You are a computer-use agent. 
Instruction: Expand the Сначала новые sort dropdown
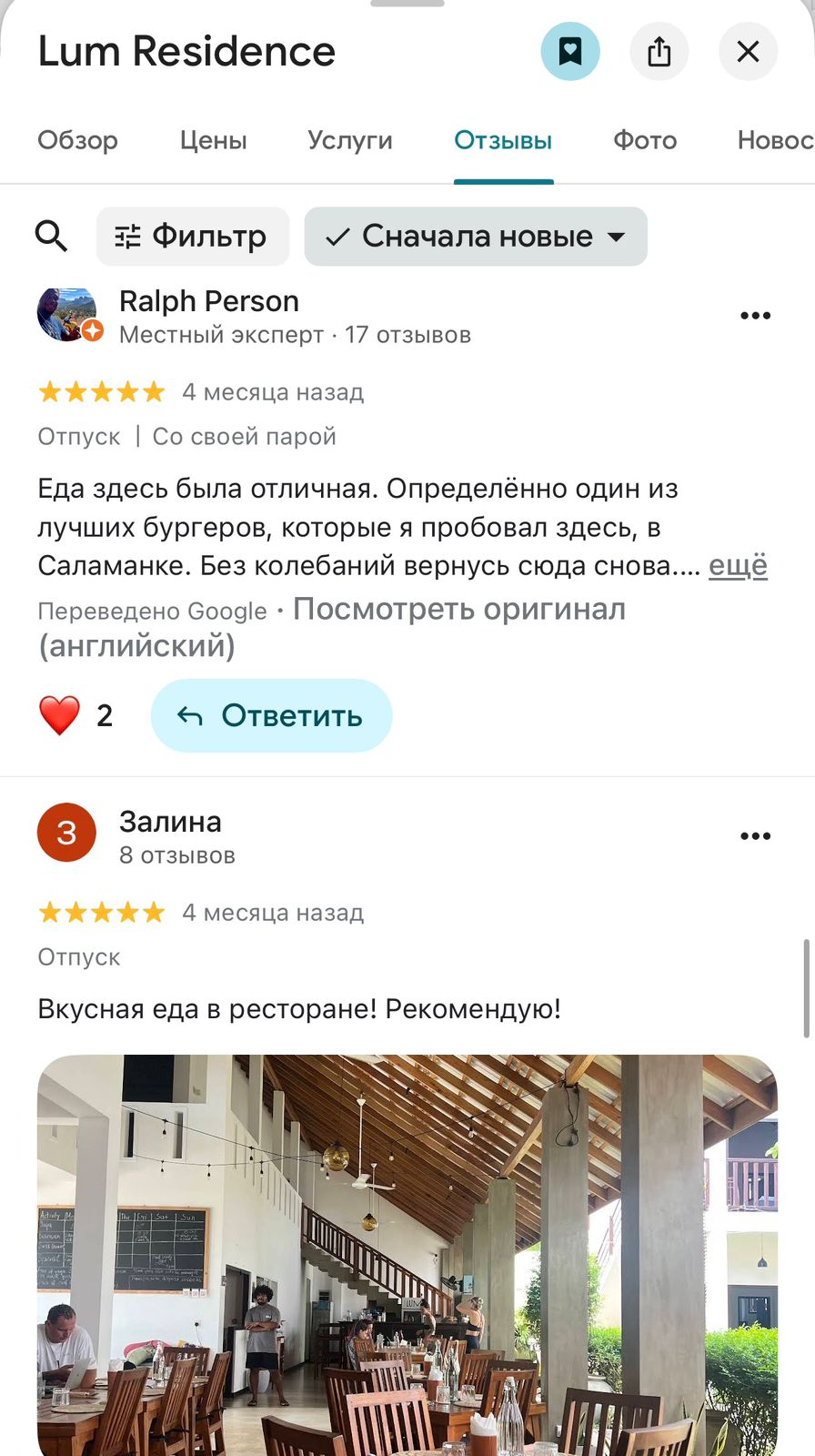pos(476,237)
